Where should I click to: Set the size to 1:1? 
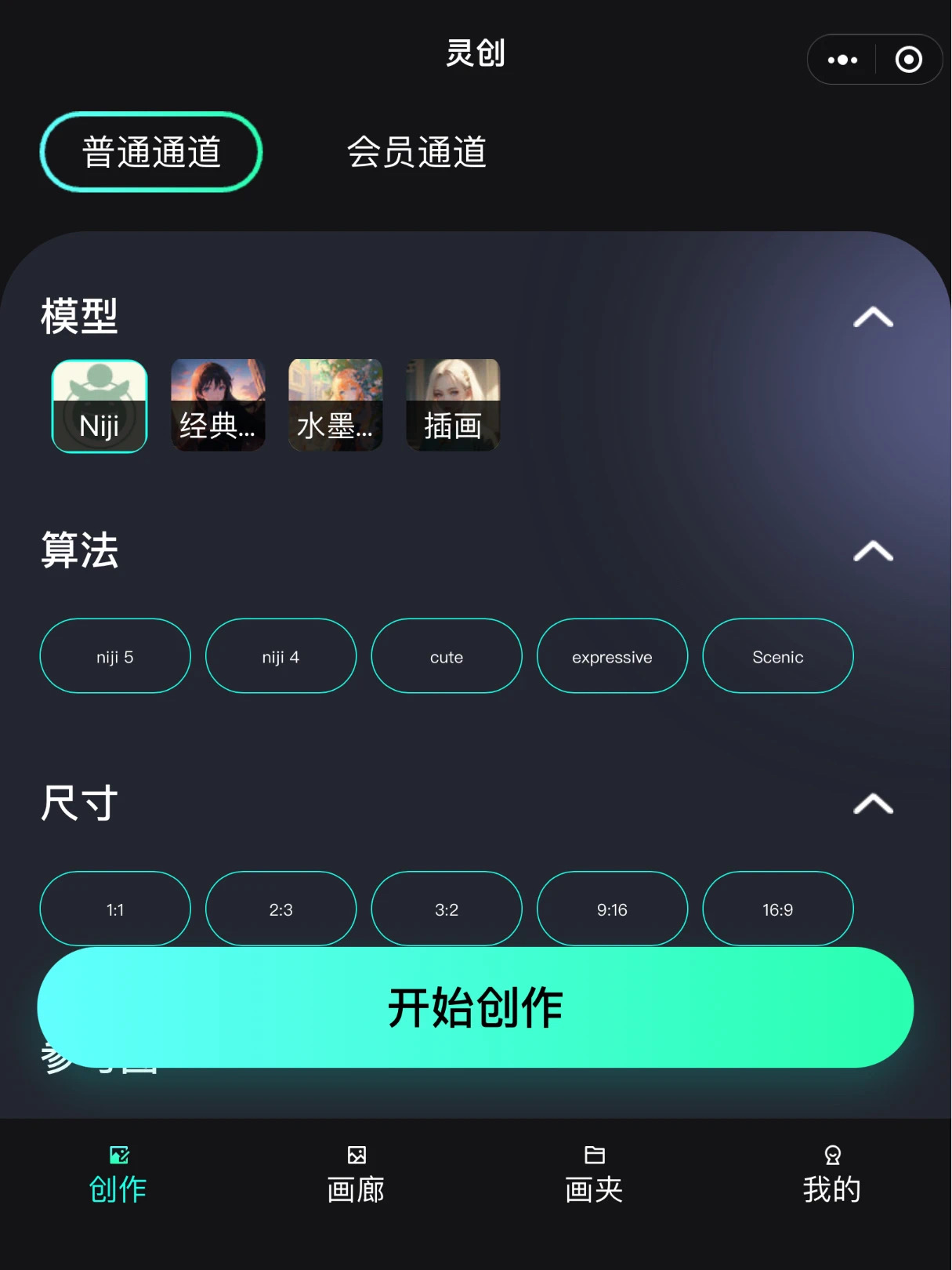(x=115, y=909)
